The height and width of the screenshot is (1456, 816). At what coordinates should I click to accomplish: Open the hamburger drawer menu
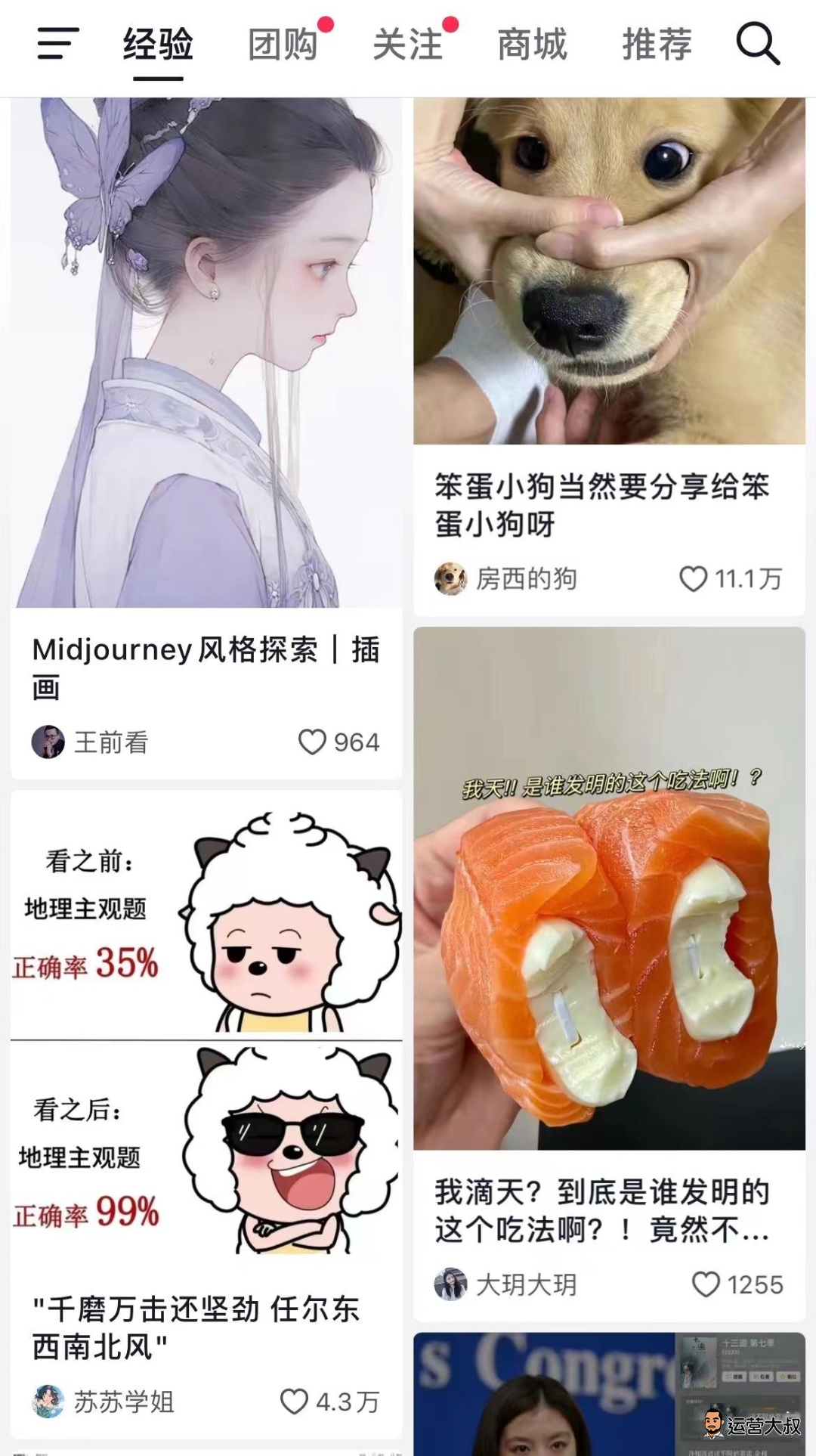[58, 44]
